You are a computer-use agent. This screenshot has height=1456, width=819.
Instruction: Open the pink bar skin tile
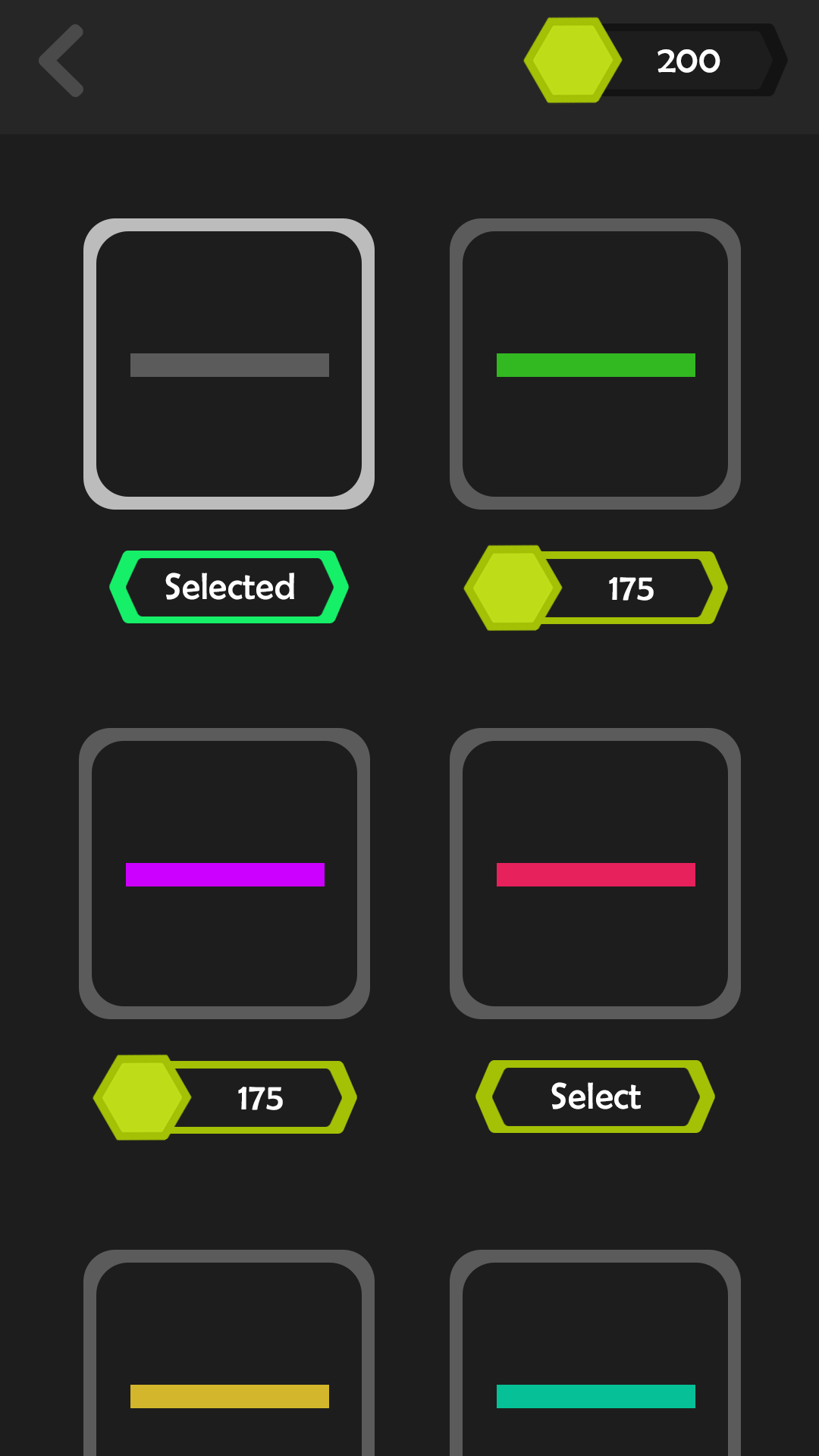click(x=595, y=874)
